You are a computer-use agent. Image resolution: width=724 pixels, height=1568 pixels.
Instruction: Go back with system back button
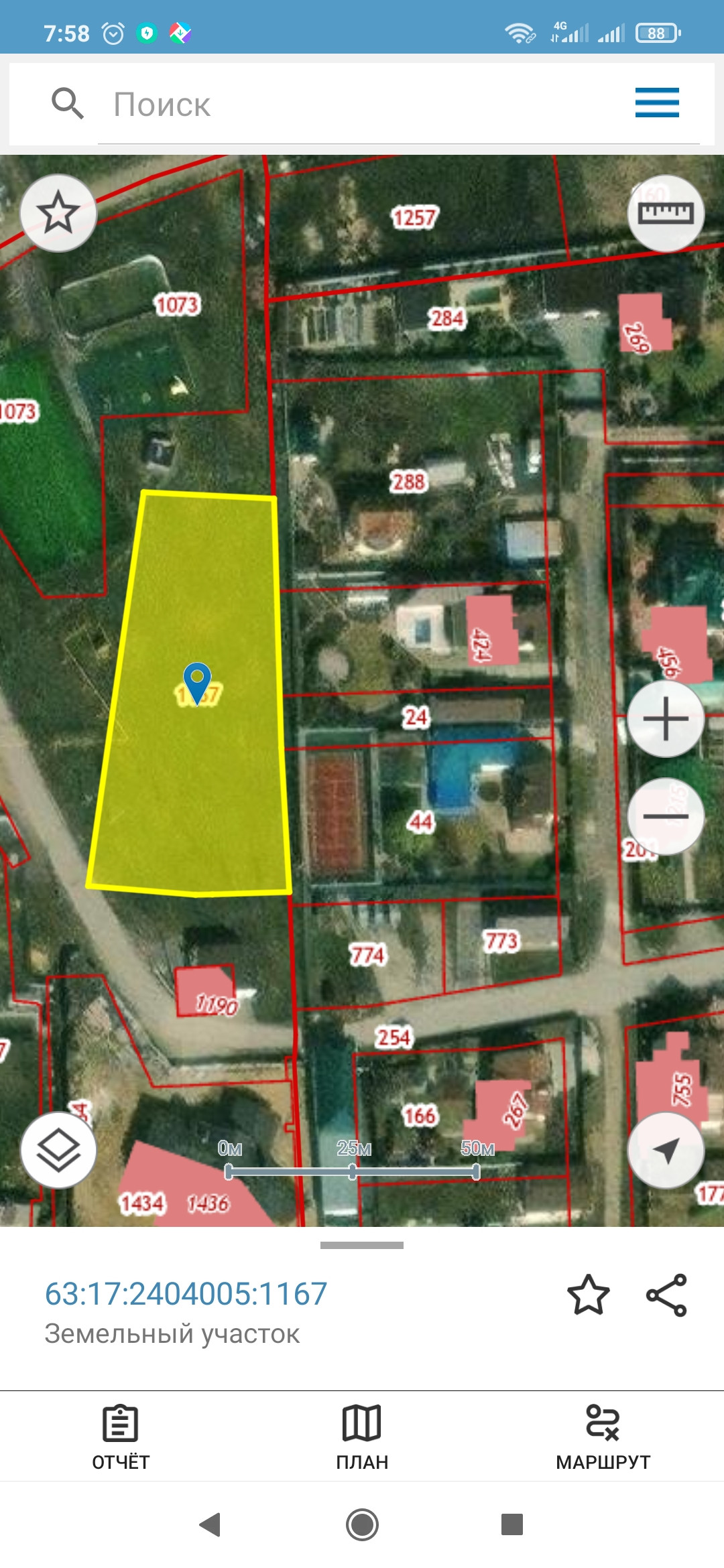coord(210,1524)
